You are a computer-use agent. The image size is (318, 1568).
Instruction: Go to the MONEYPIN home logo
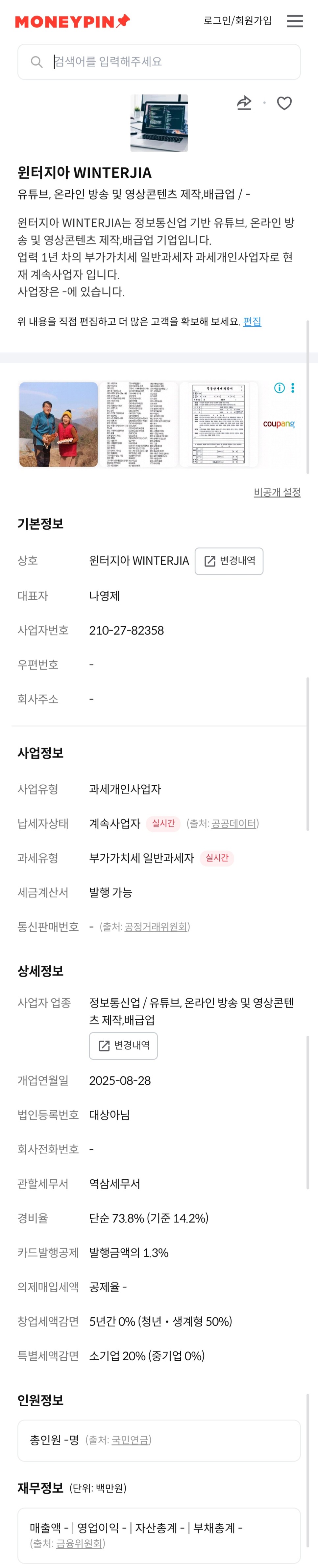(x=72, y=21)
